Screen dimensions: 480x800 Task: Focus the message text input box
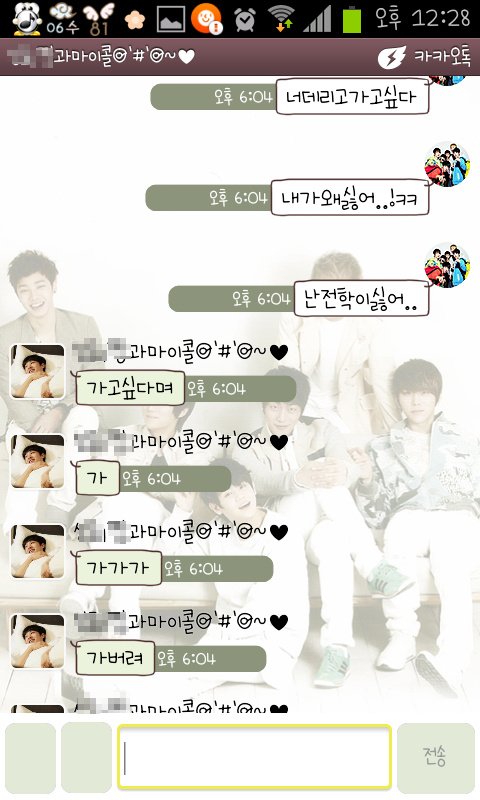(255, 757)
